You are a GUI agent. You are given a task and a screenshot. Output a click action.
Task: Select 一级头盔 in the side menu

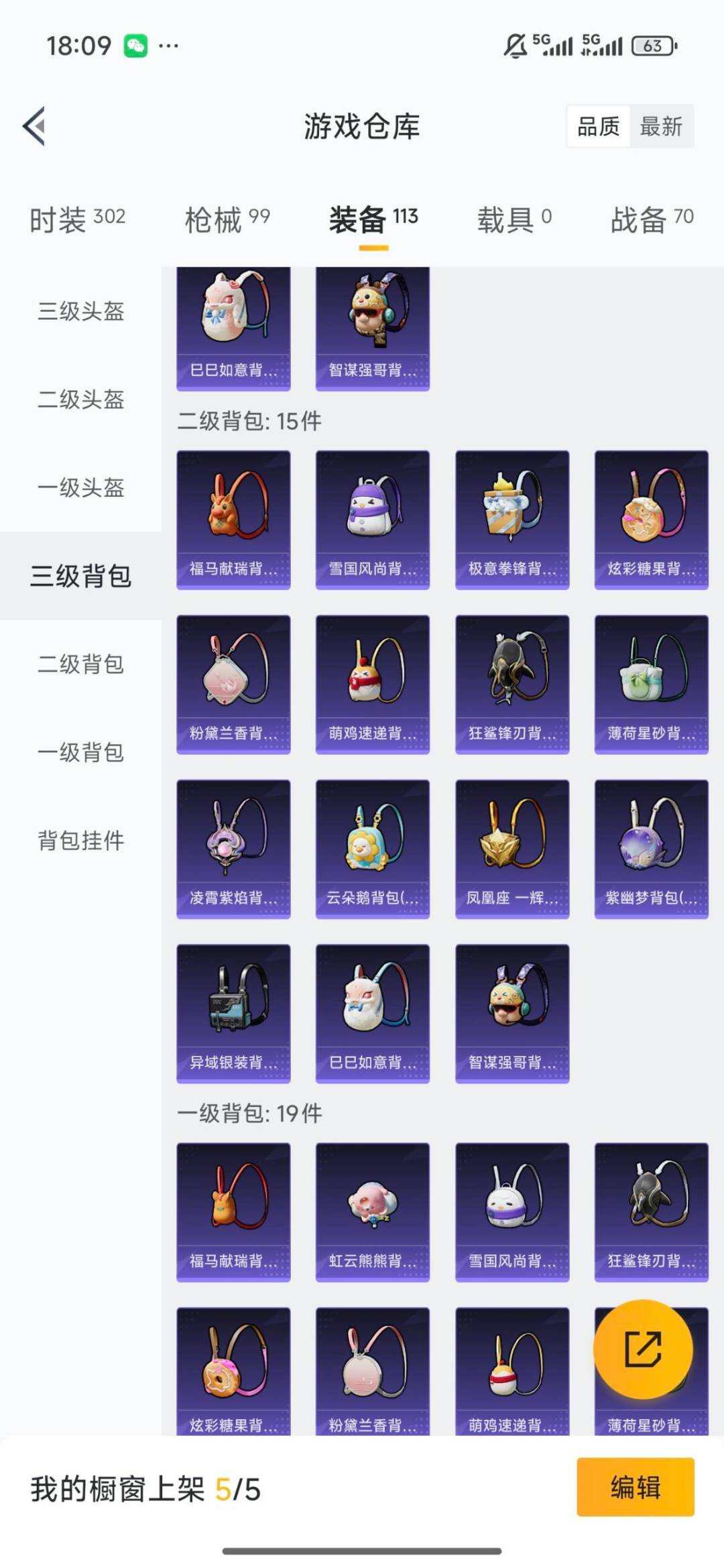pyautogui.click(x=80, y=487)
